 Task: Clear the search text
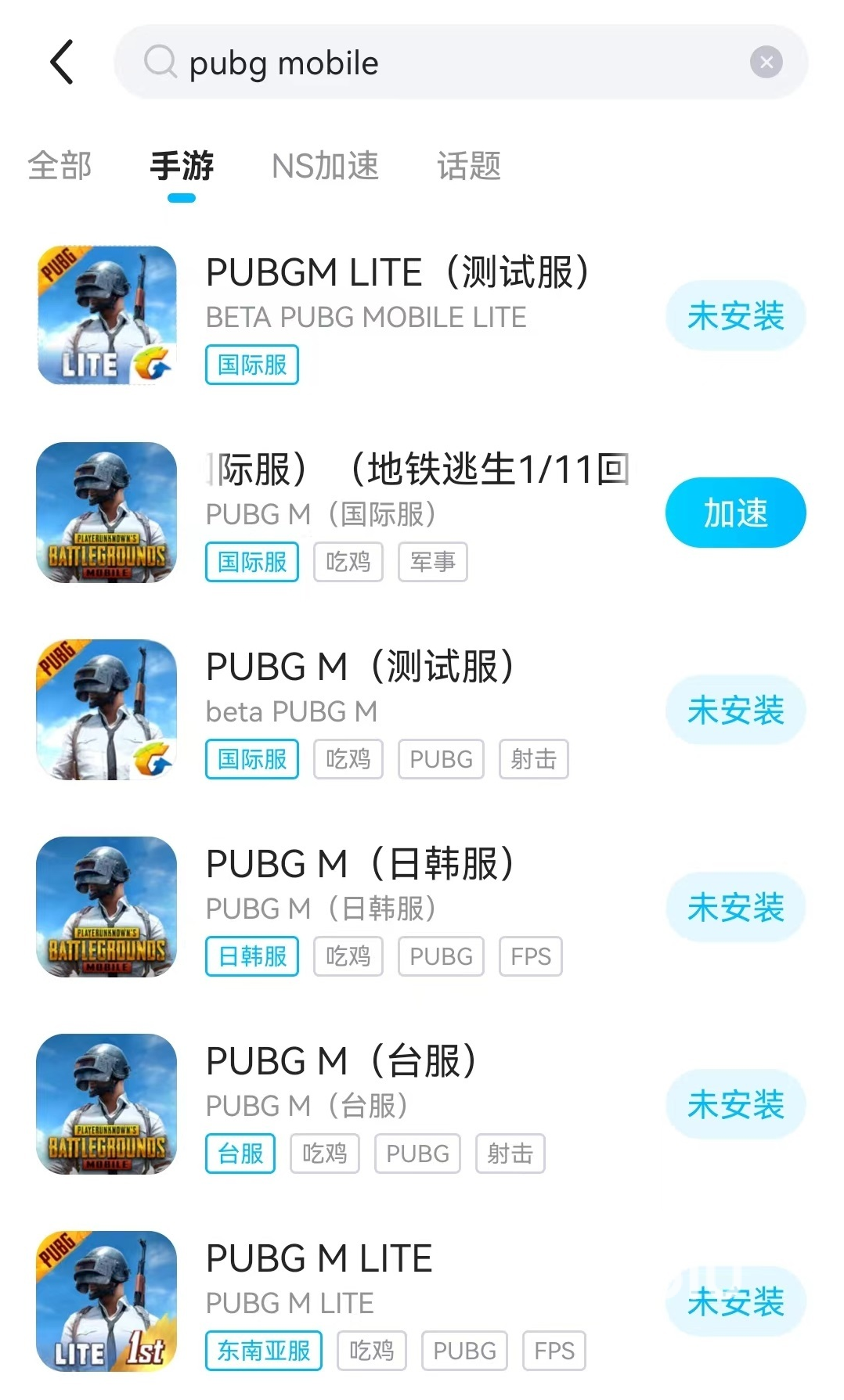[766, 63]
